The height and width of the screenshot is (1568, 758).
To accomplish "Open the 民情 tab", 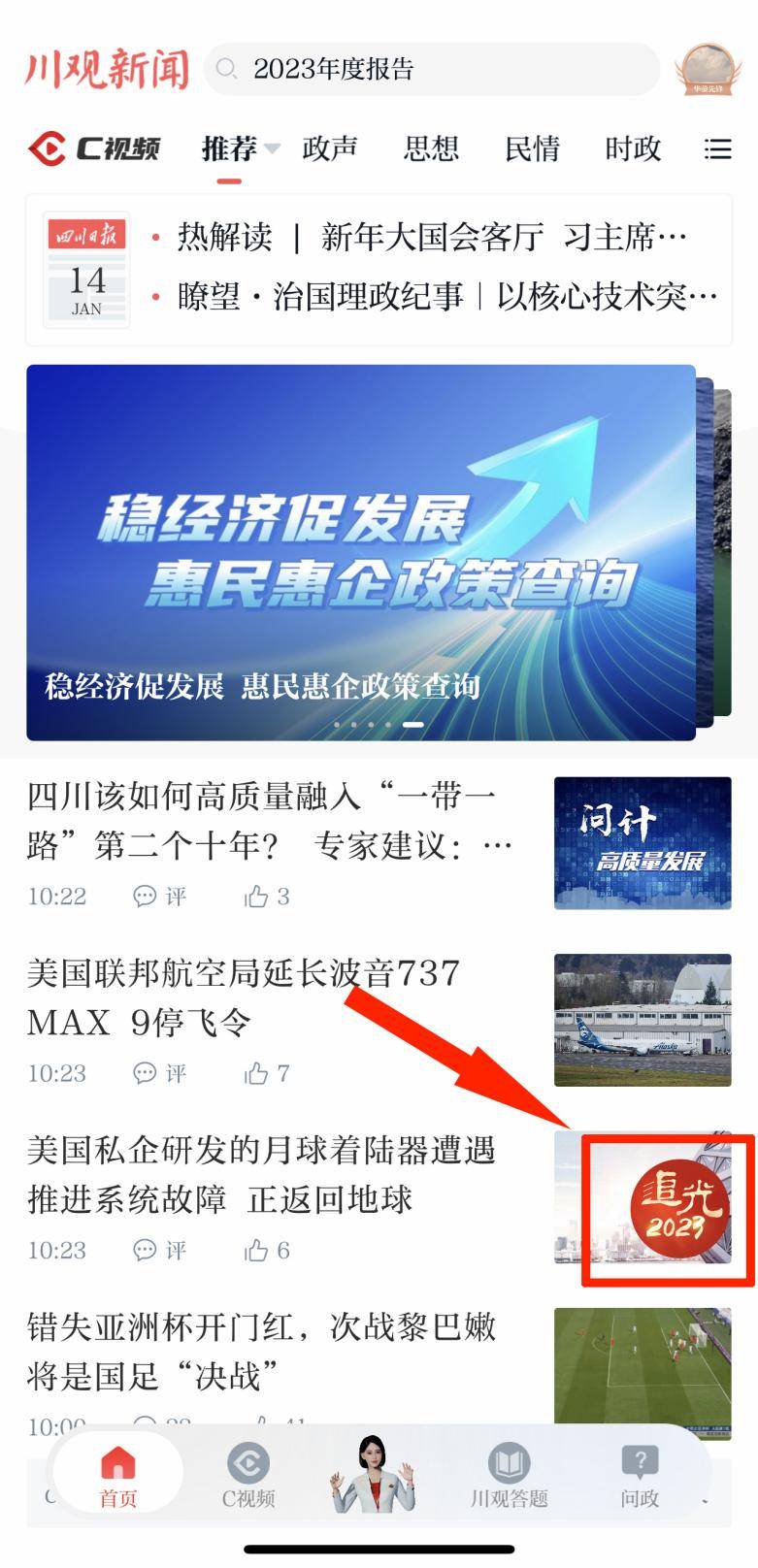I will [x=532, y=148].
